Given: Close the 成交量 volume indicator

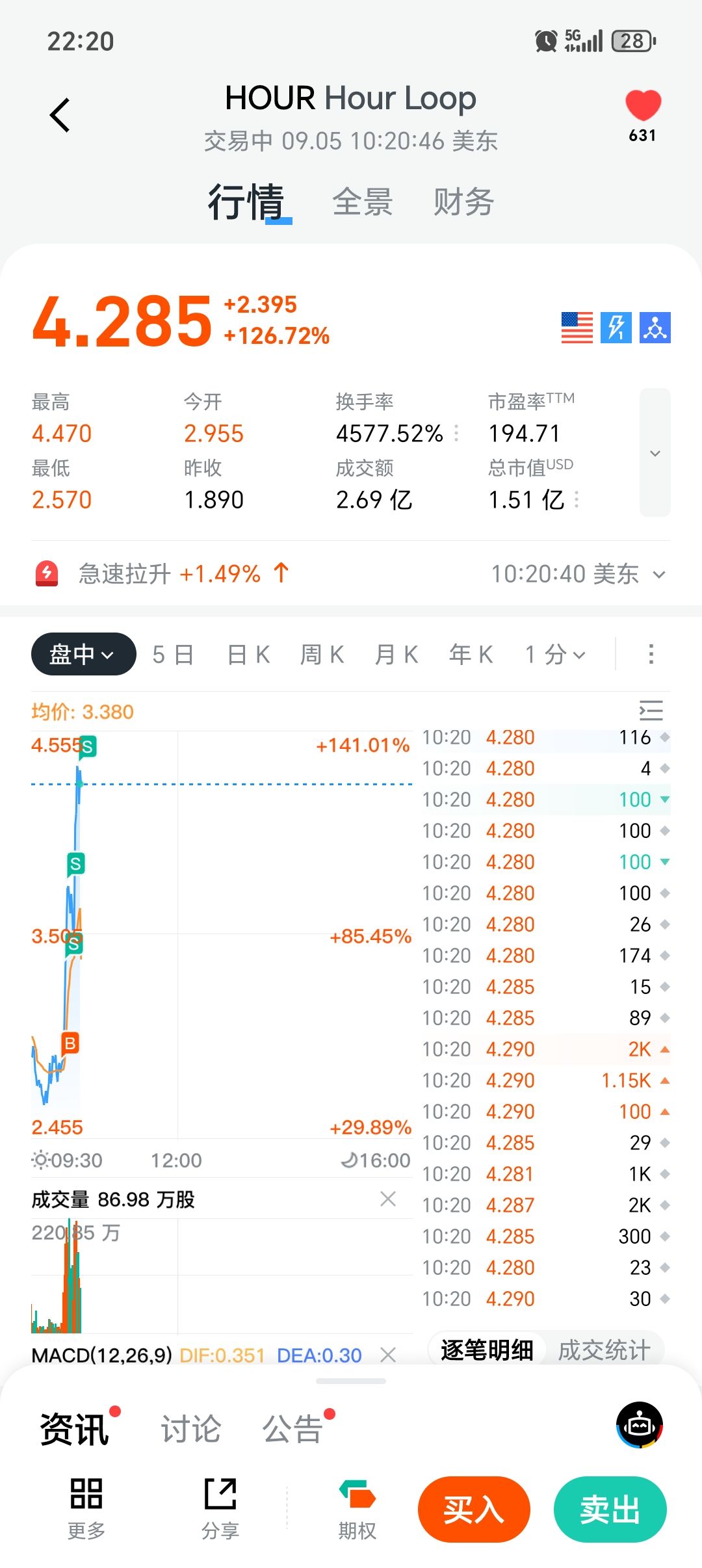Looking at the screenshot, I should pos(388,1199).
